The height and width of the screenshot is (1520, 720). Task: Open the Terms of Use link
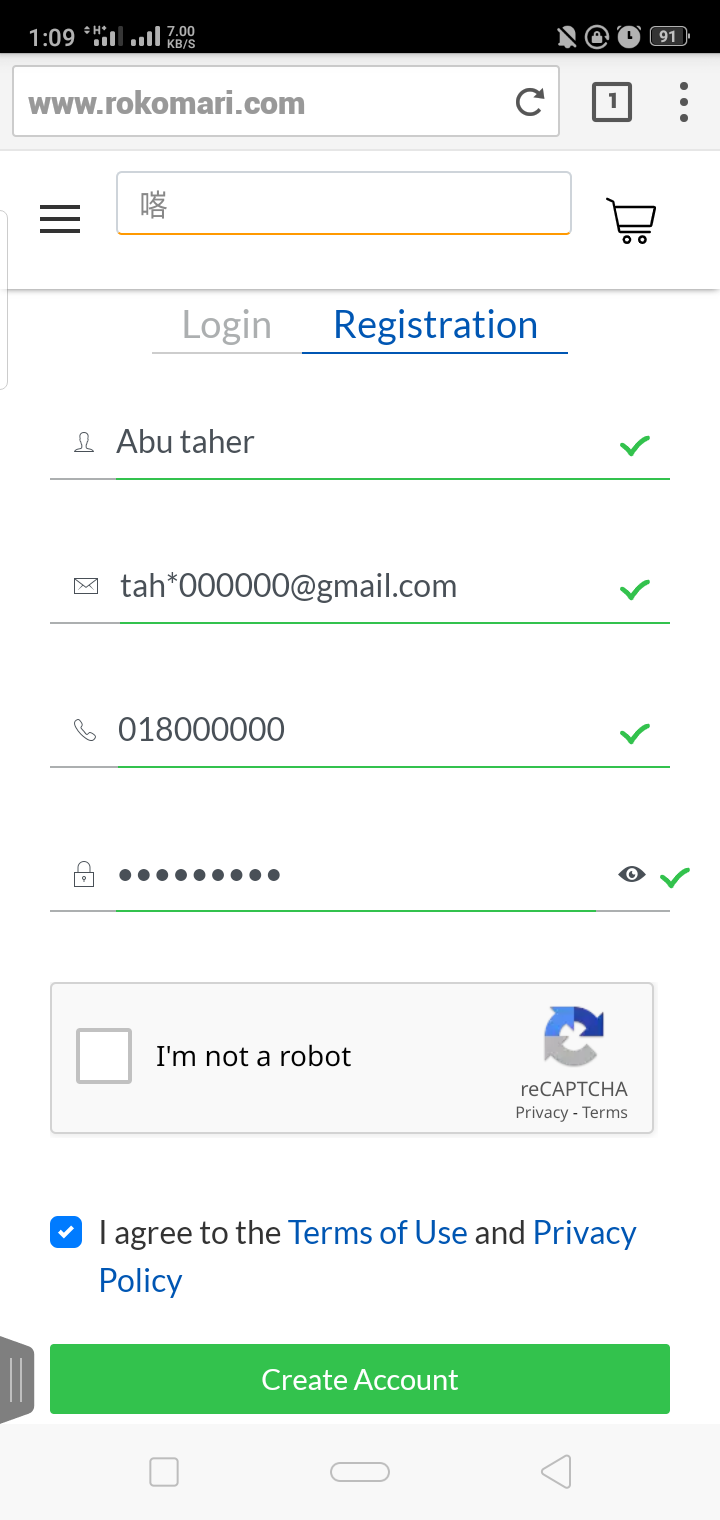[377, 1232]
